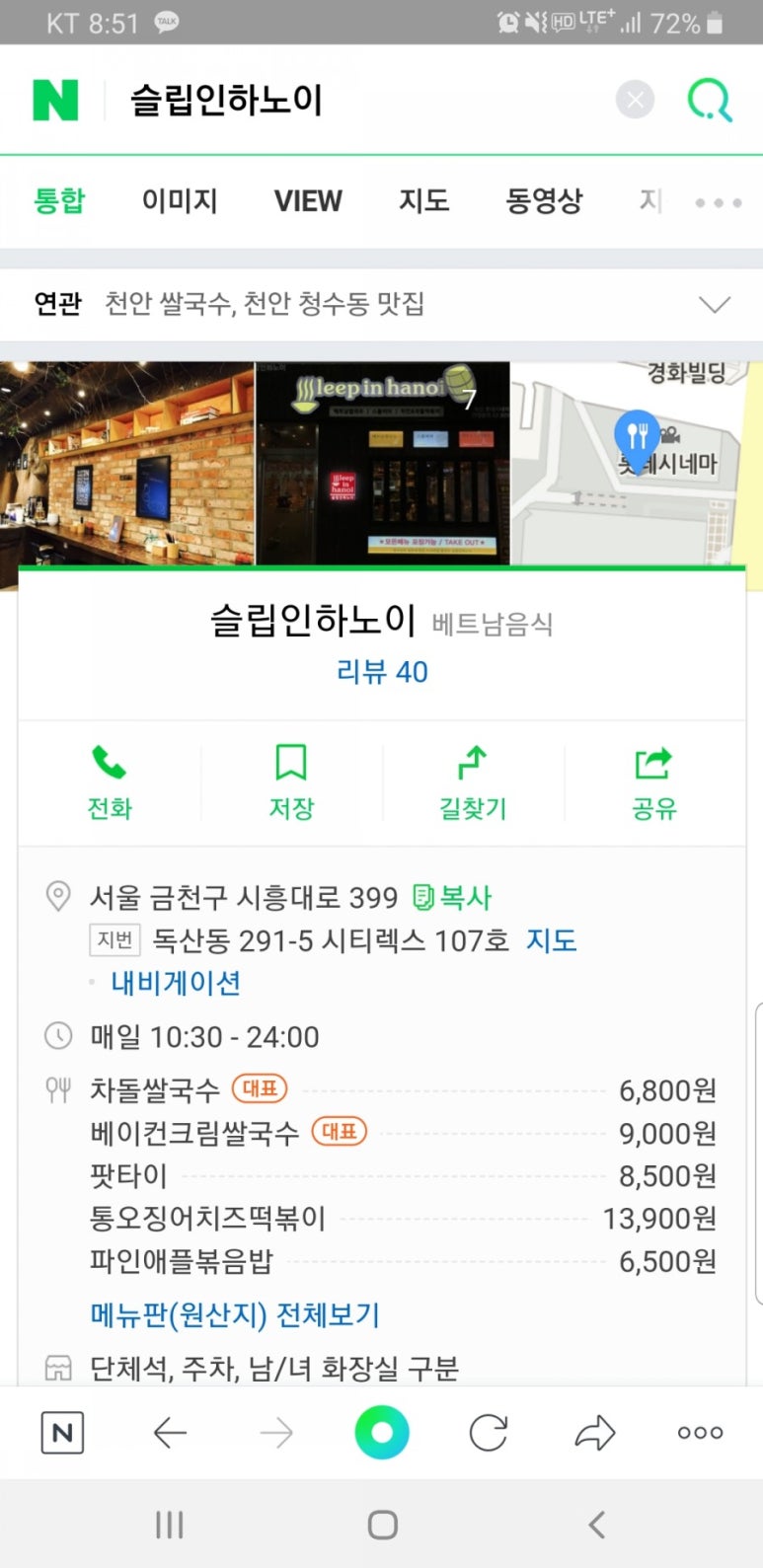The width and height of the screenshot is (763, 1568).
Task: Open the map thumbnail of the location
Action: [636, 464]
